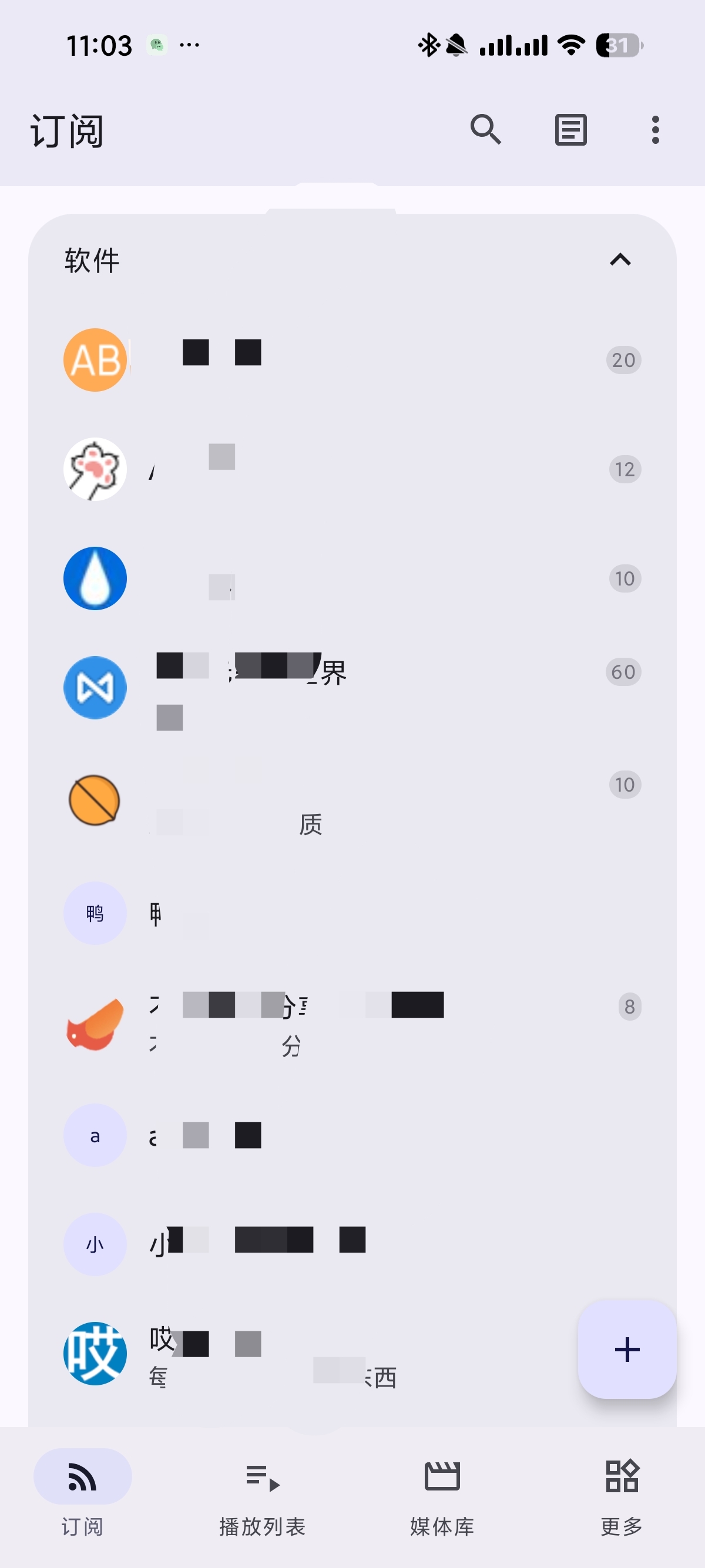Open the subscription with the letter a avatar

point(304,1135)
